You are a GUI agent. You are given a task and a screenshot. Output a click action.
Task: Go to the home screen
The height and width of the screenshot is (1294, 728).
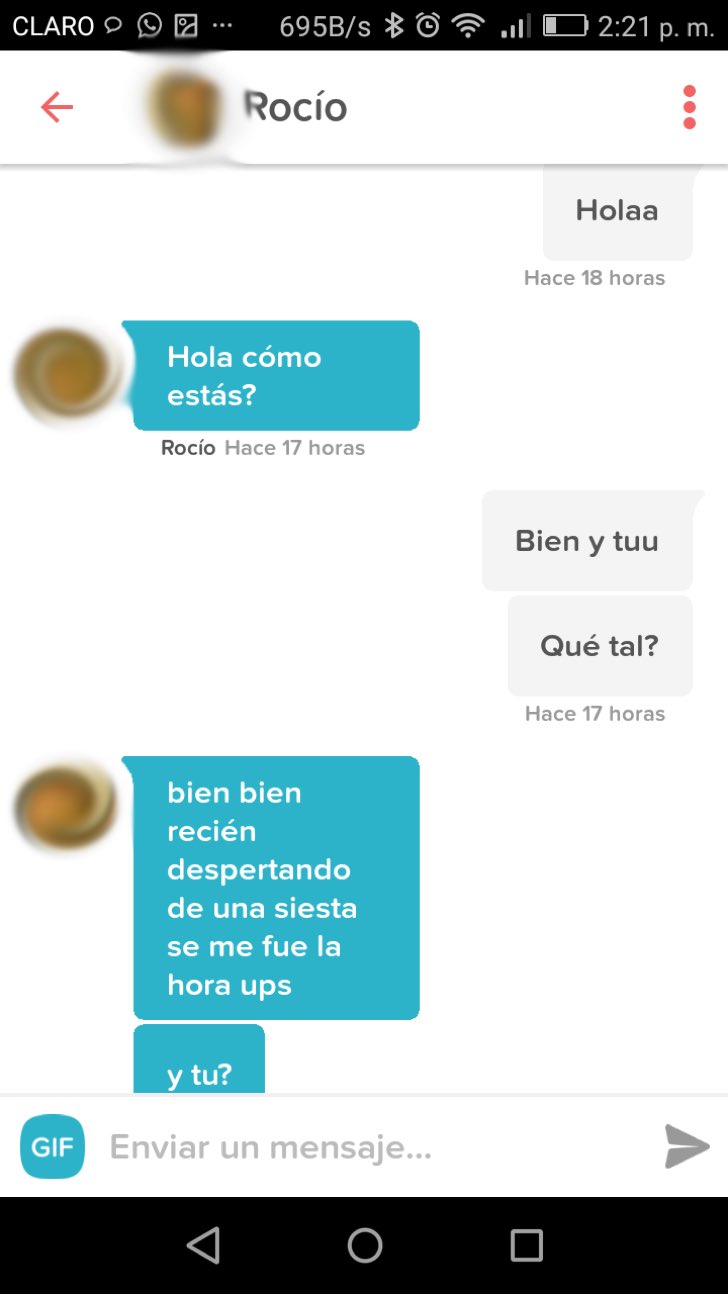pos(365,1245)
